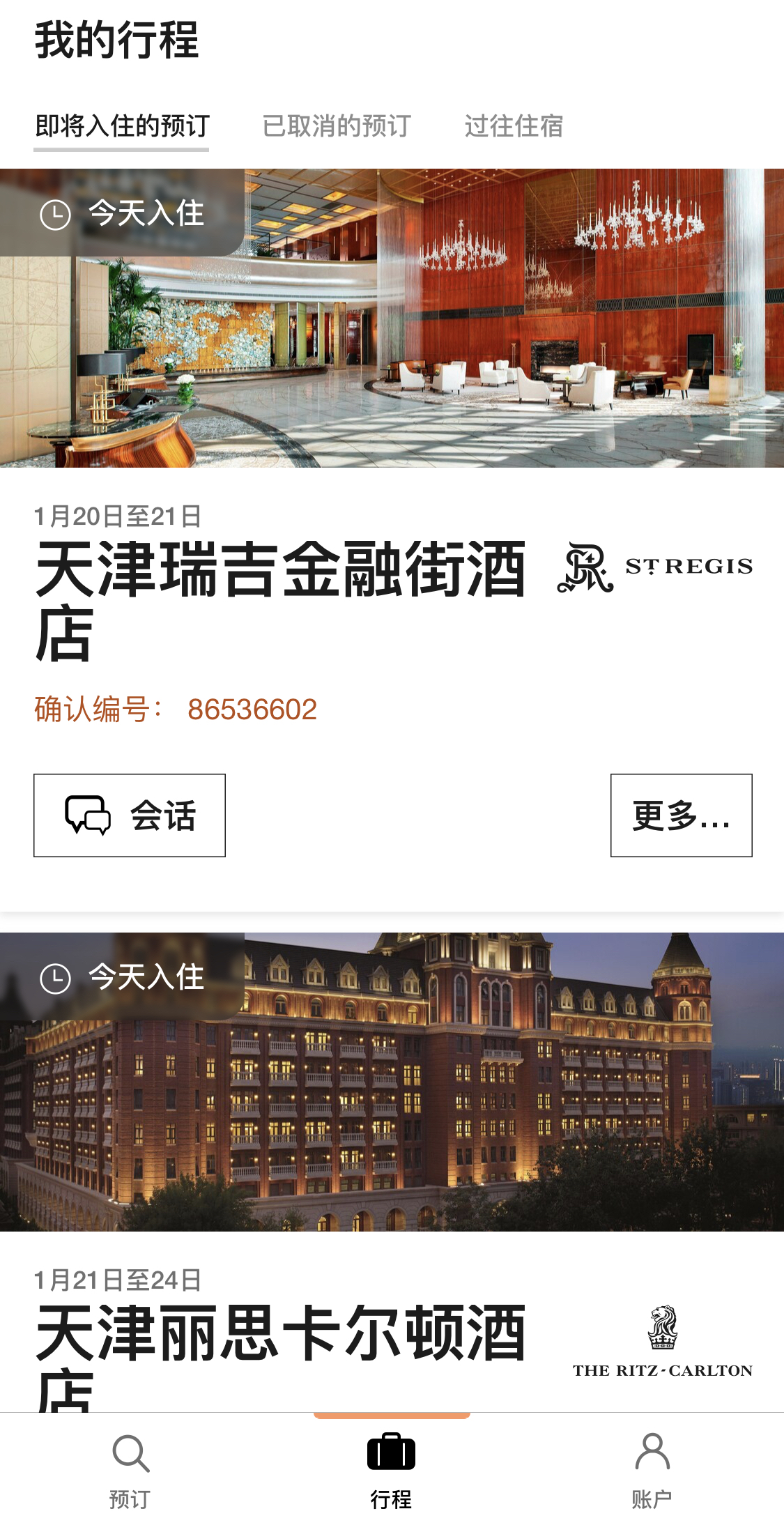
Task: Select the 即将入住的预订 tab
Action: (122, 126)
